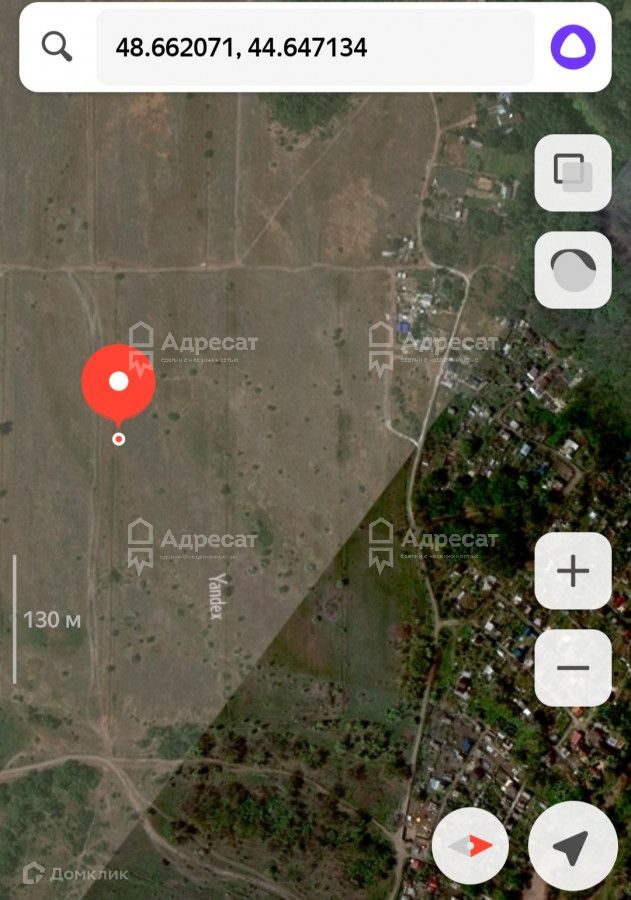This screenshot has height=900, width=631.
Task: Center the map on my location
Action: [x=570, y=846]
